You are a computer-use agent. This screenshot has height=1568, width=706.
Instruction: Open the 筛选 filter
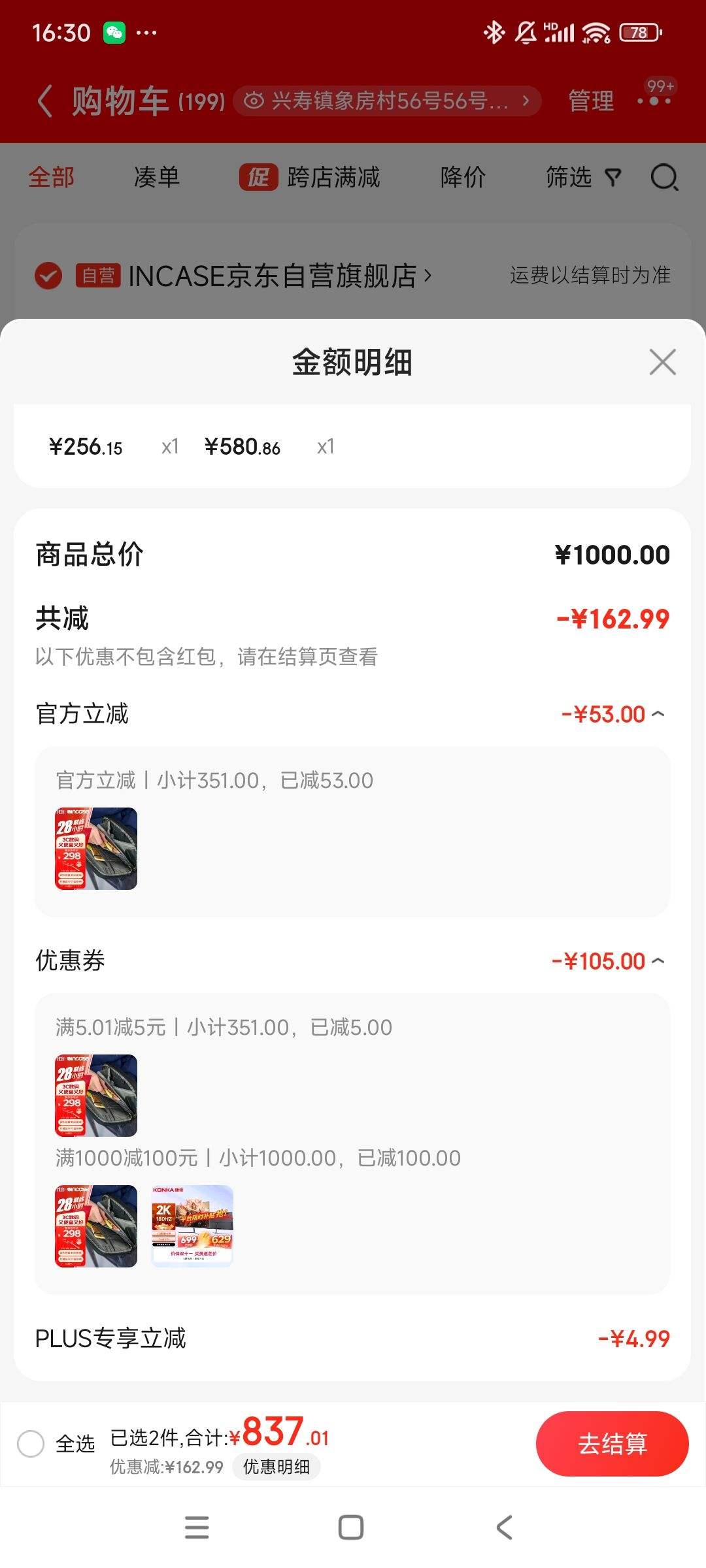[583, 178]
